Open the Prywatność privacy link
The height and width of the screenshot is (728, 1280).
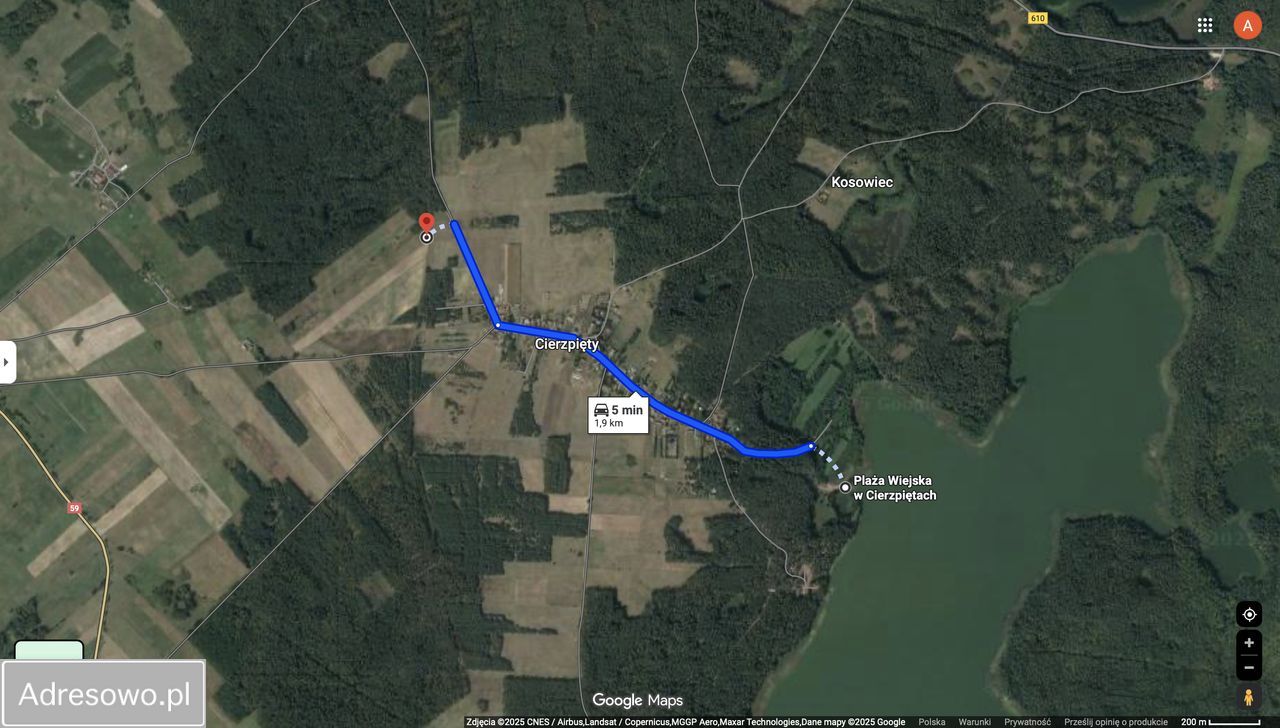pos(1027,722)
